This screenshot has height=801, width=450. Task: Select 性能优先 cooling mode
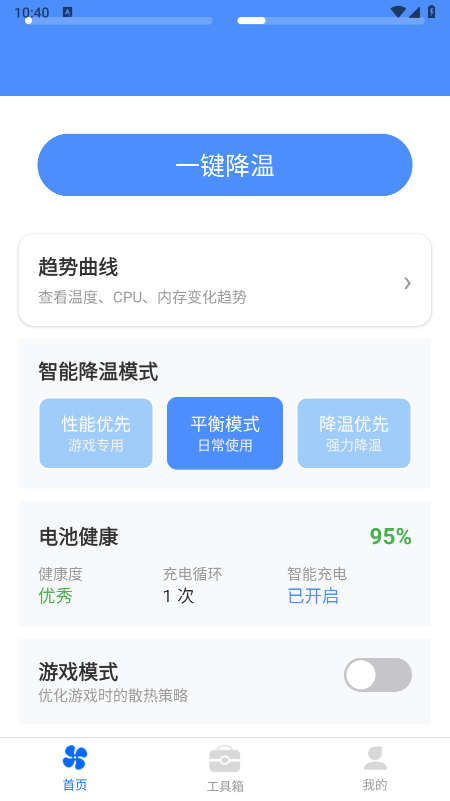[x=96, y=433]
